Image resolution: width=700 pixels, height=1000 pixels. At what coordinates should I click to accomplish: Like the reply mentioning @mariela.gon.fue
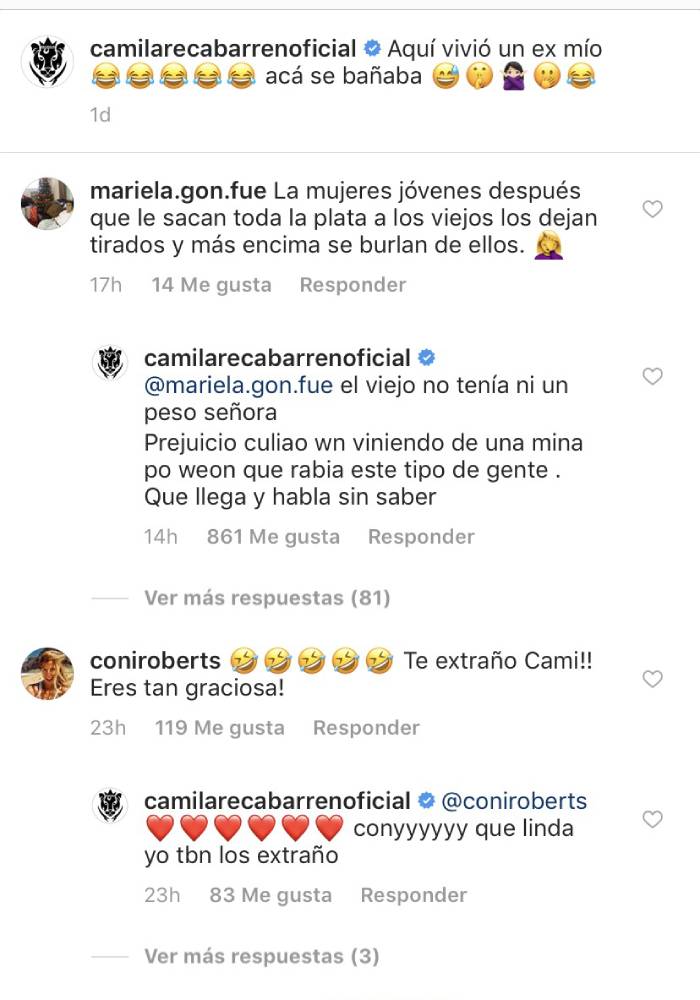pyautogui.click(x=652, y=377)
